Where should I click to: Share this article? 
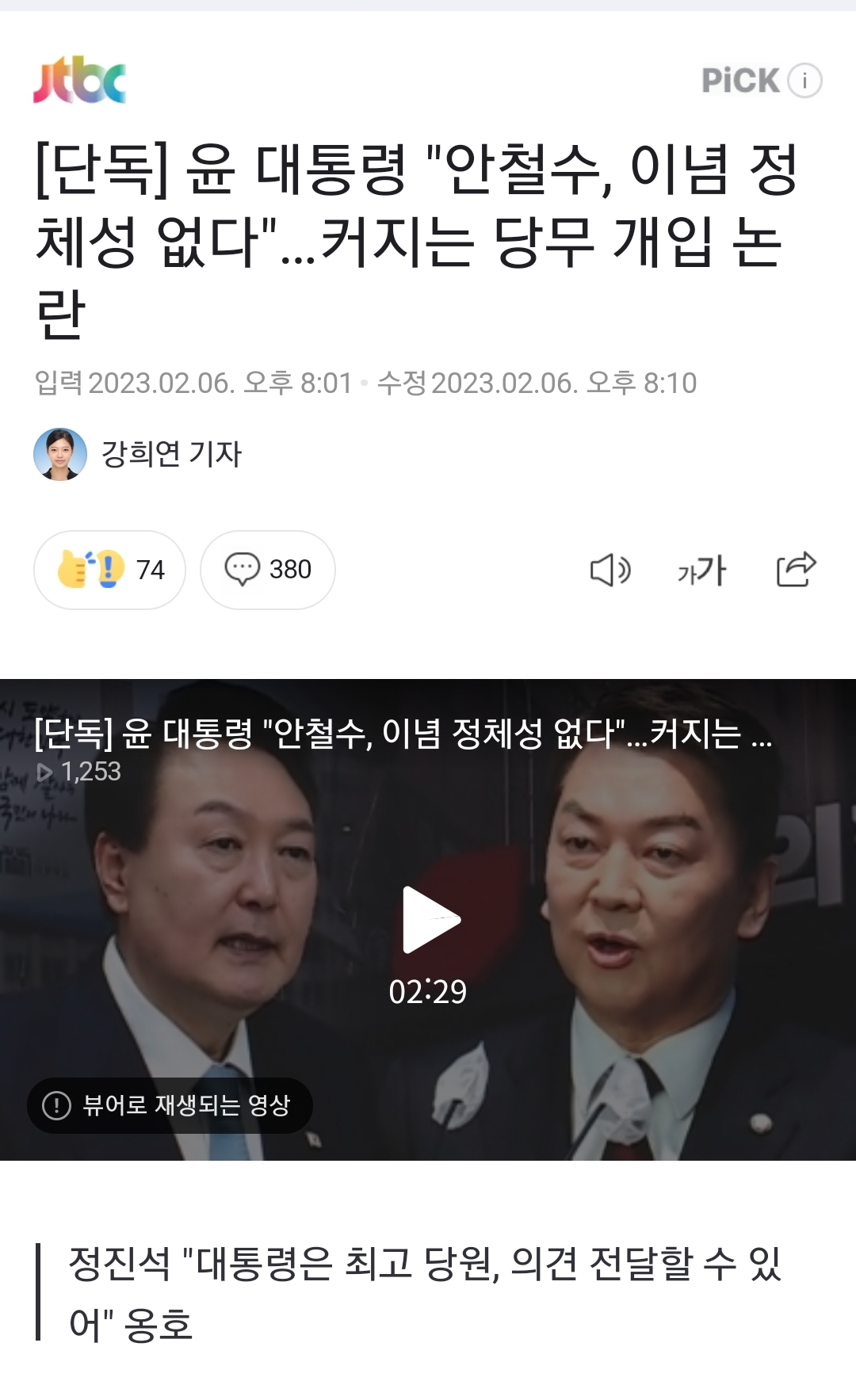point(795,569)
